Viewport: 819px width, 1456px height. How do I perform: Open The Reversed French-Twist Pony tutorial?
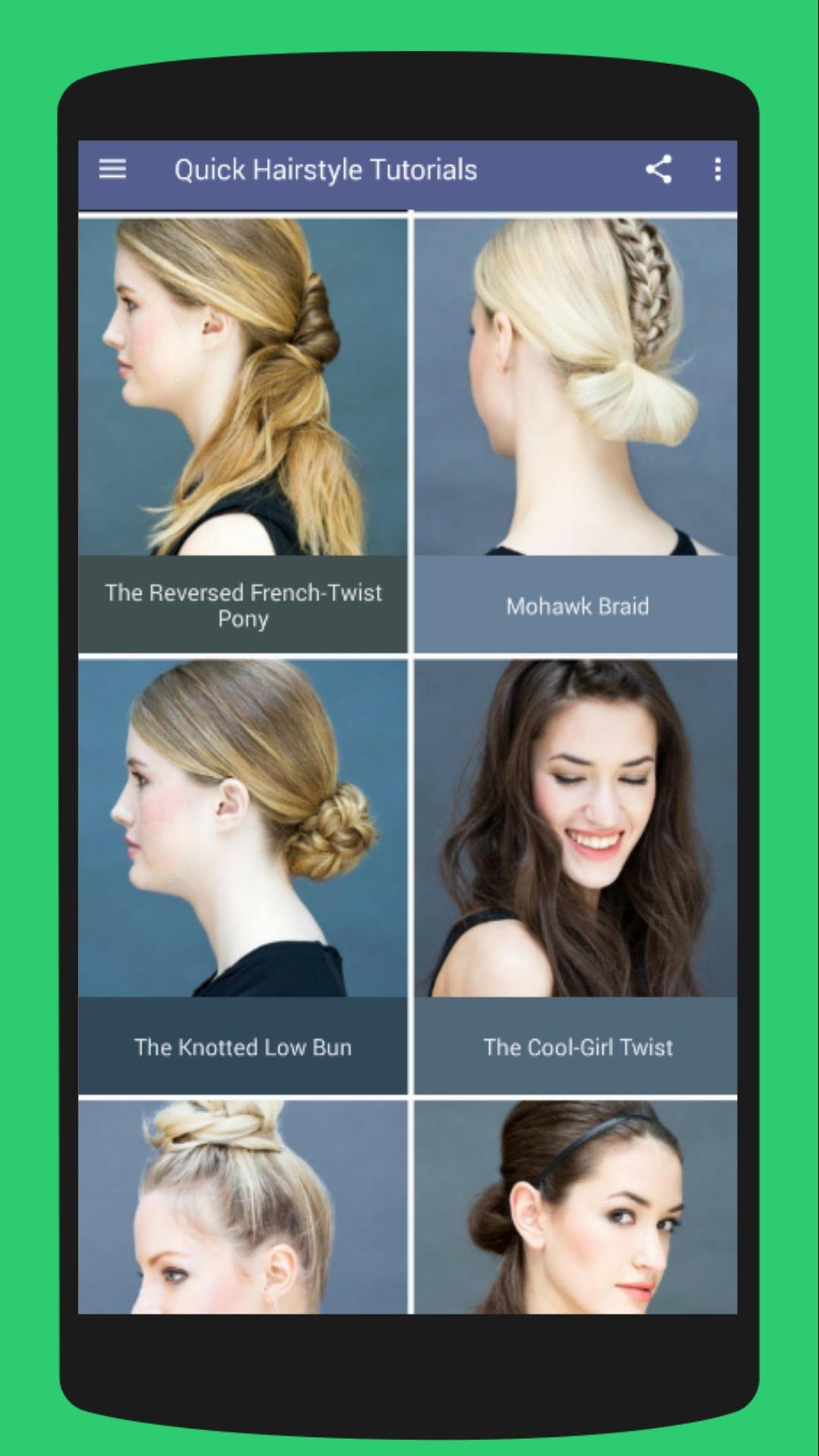click(x=243, y=435)
